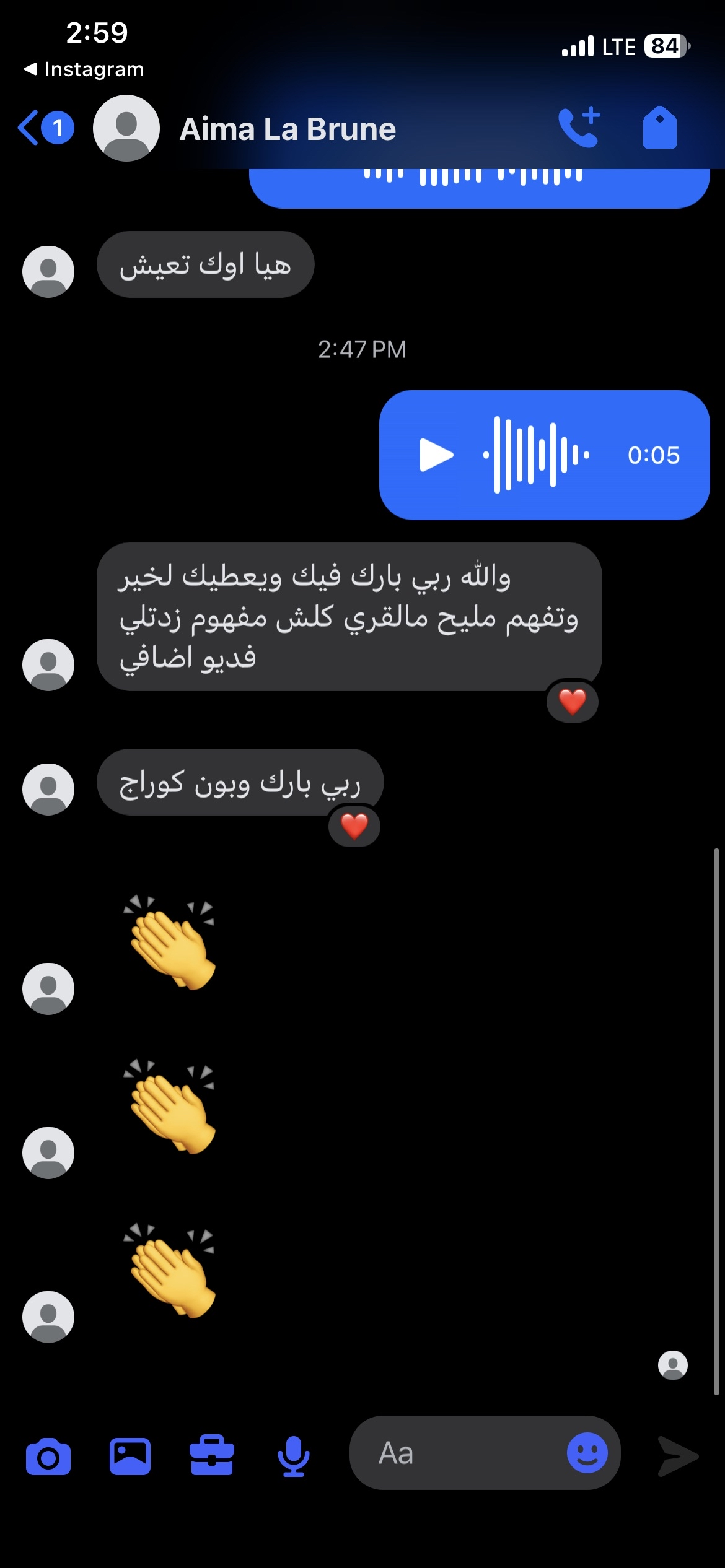This screenshot has height=1568, width=725.
Task: Tap the send arrow button
Action: tap(677, 1457)
